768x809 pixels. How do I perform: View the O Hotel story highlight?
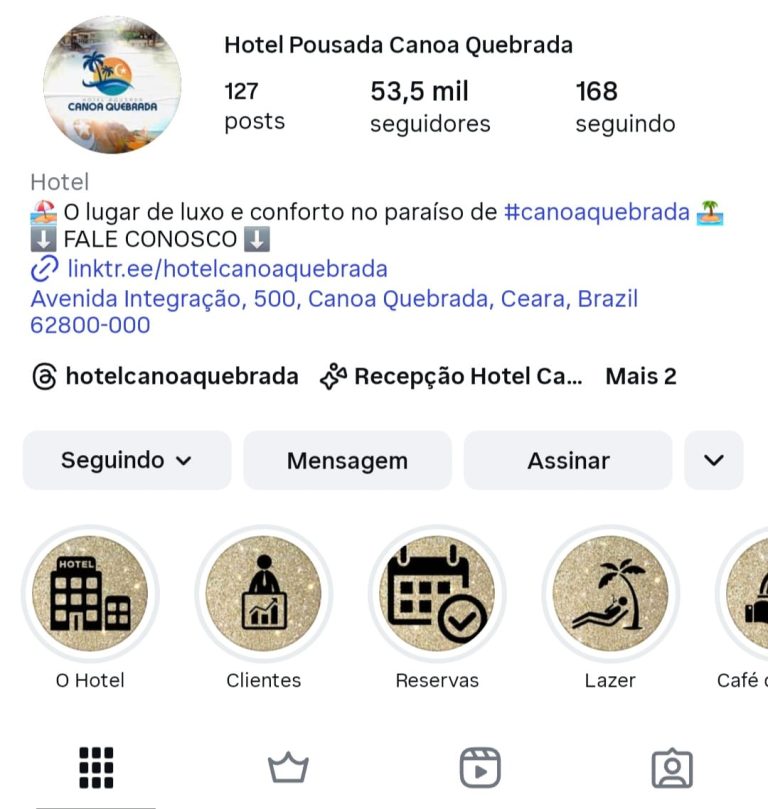point(90,594)
